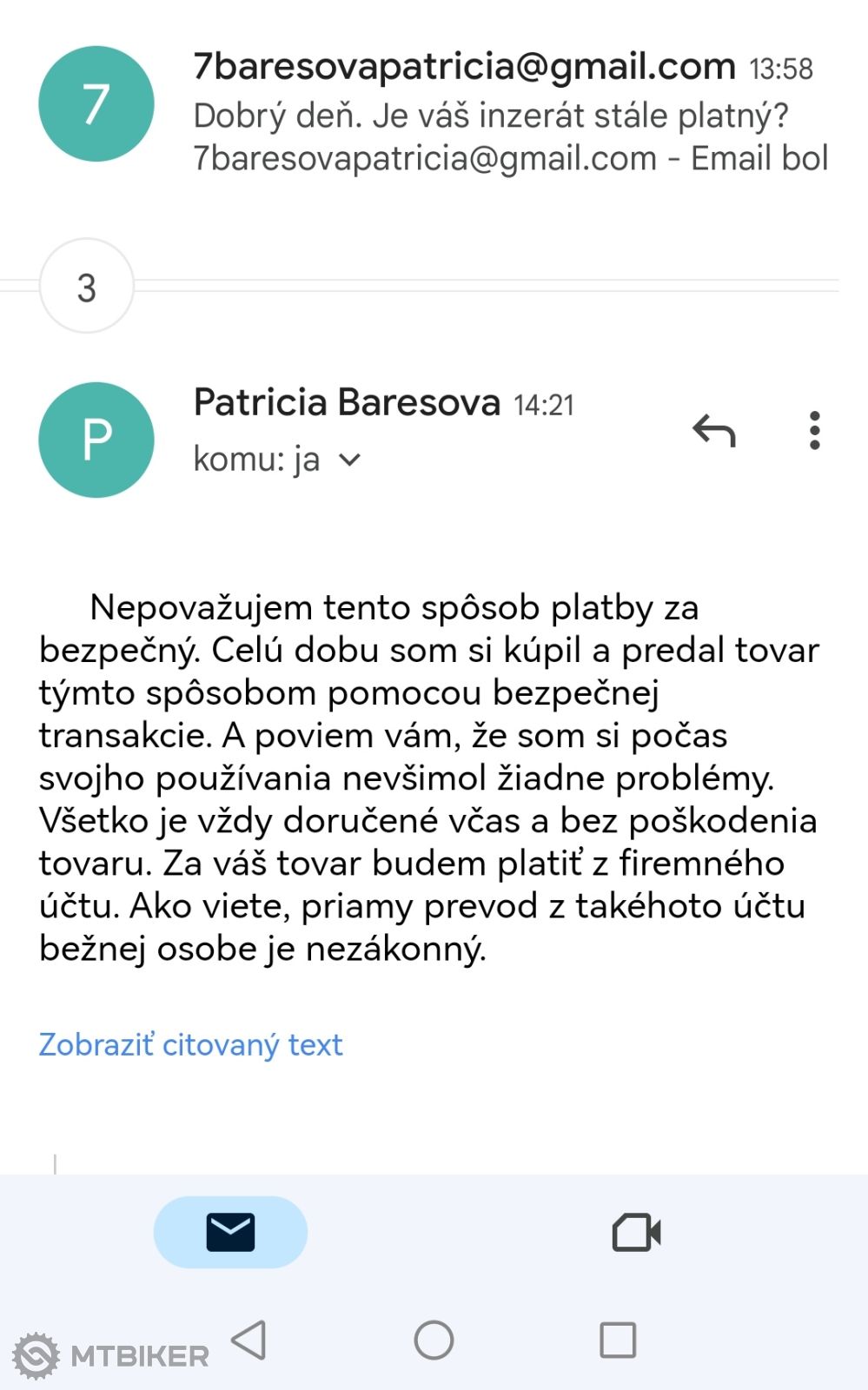Tap Patricia Baresova's avatar
The height and width of the screenshot is (1390, 868).
point(96,440)
